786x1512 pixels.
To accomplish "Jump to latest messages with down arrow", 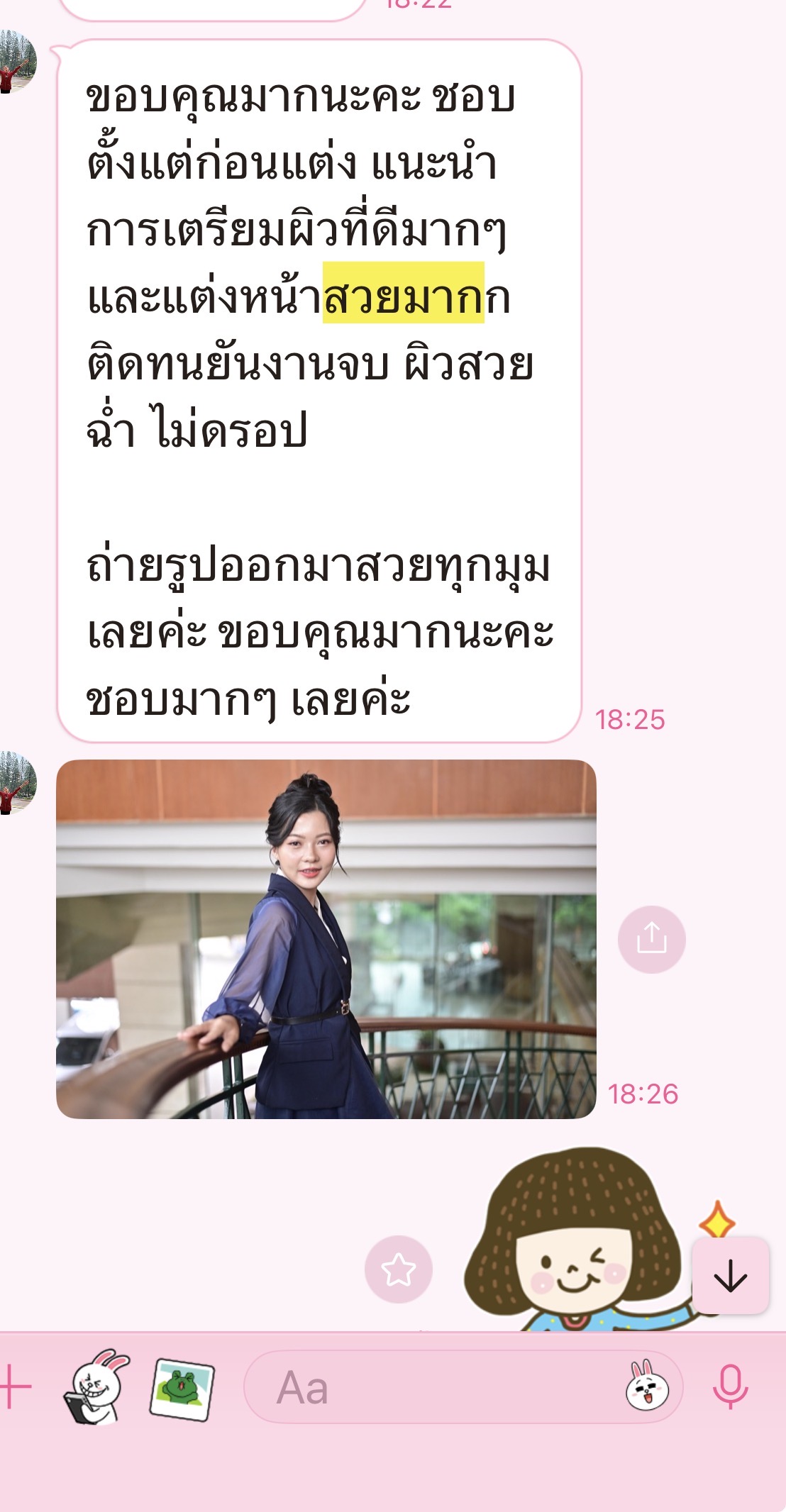I will [x=730, y=1277].
